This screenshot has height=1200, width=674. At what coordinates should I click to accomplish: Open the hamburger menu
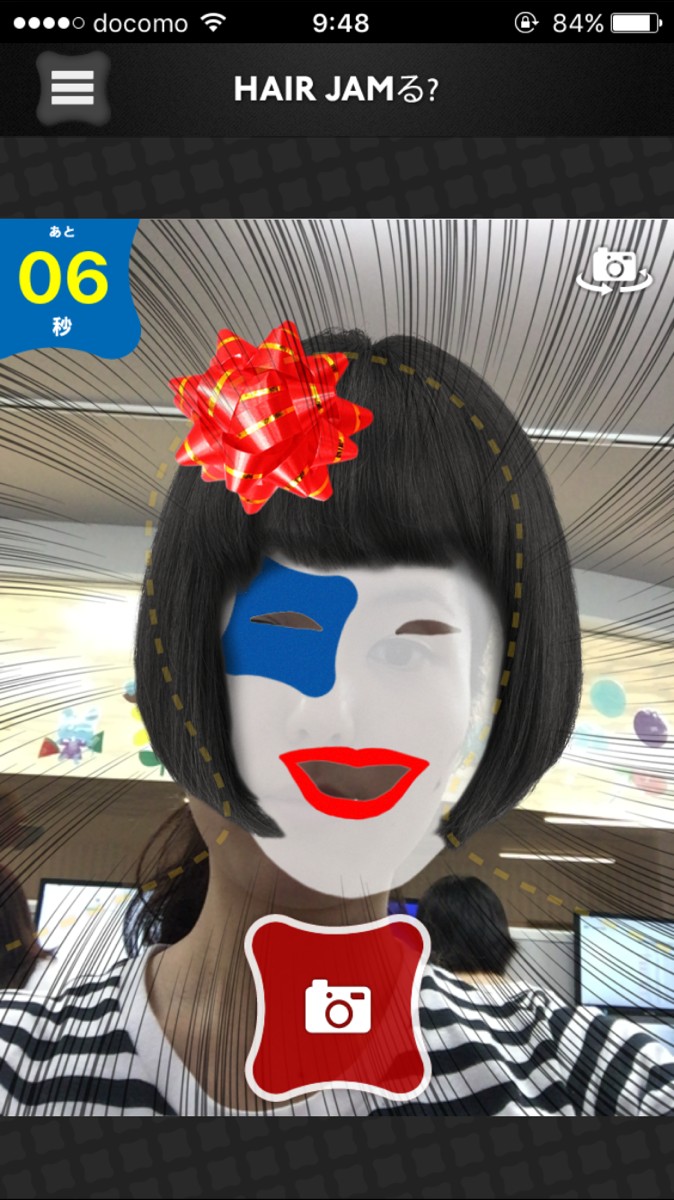[x=72, y=88]
